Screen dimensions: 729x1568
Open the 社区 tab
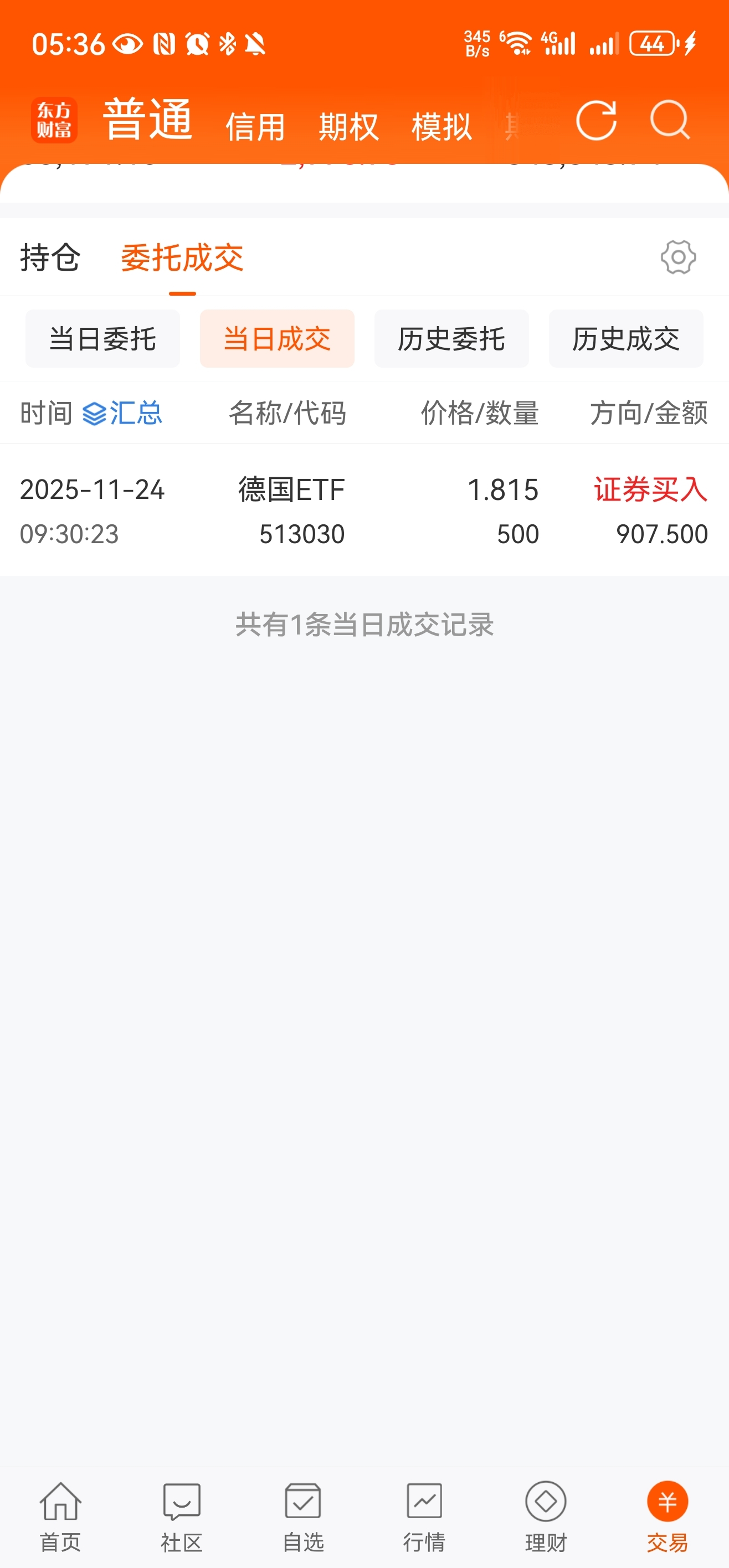(x=182, y=1518)
